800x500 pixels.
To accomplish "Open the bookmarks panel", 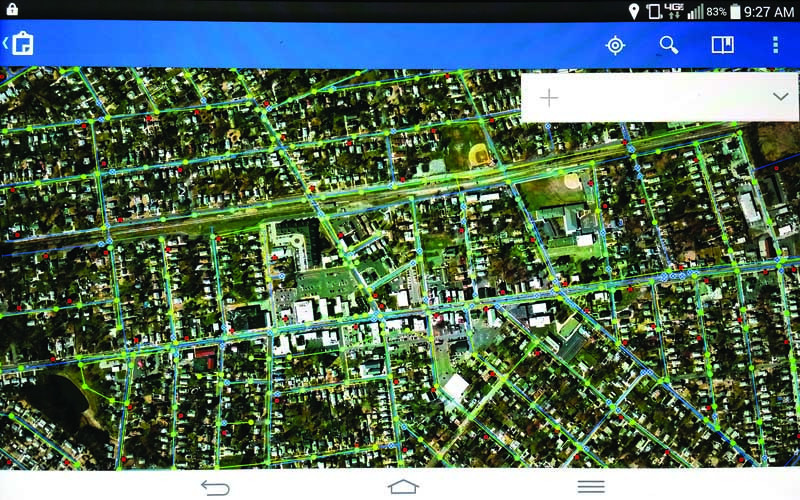I will pos(722,45).
